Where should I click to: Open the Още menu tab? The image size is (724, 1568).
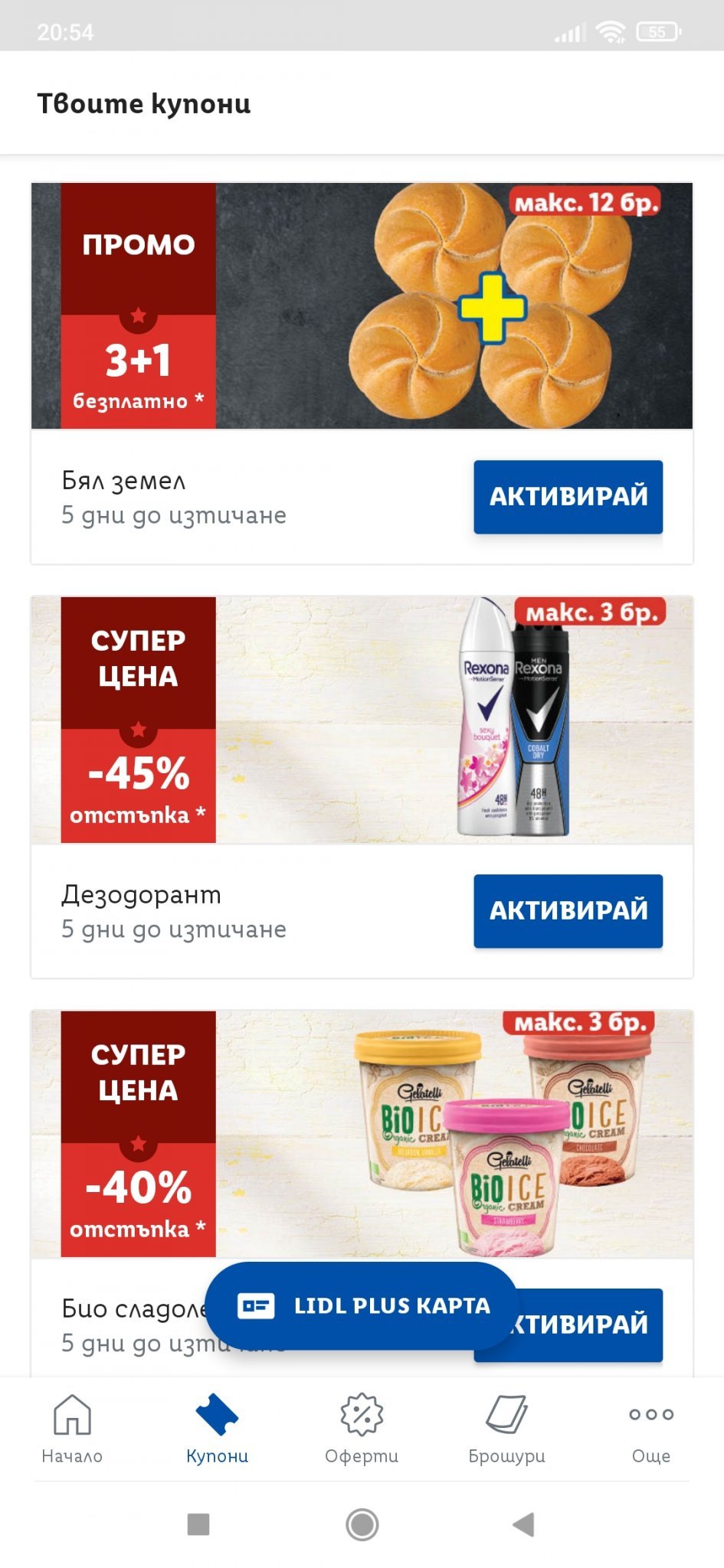(651, 1428)
